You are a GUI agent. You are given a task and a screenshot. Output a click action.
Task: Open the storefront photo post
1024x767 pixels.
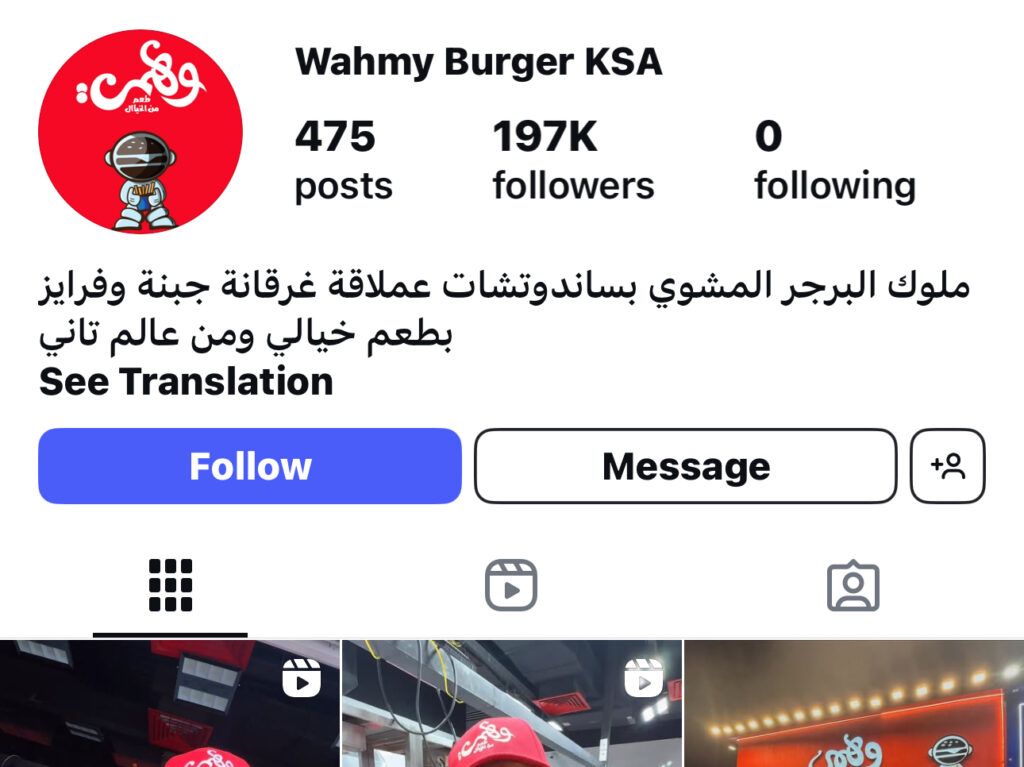[854, 705]
